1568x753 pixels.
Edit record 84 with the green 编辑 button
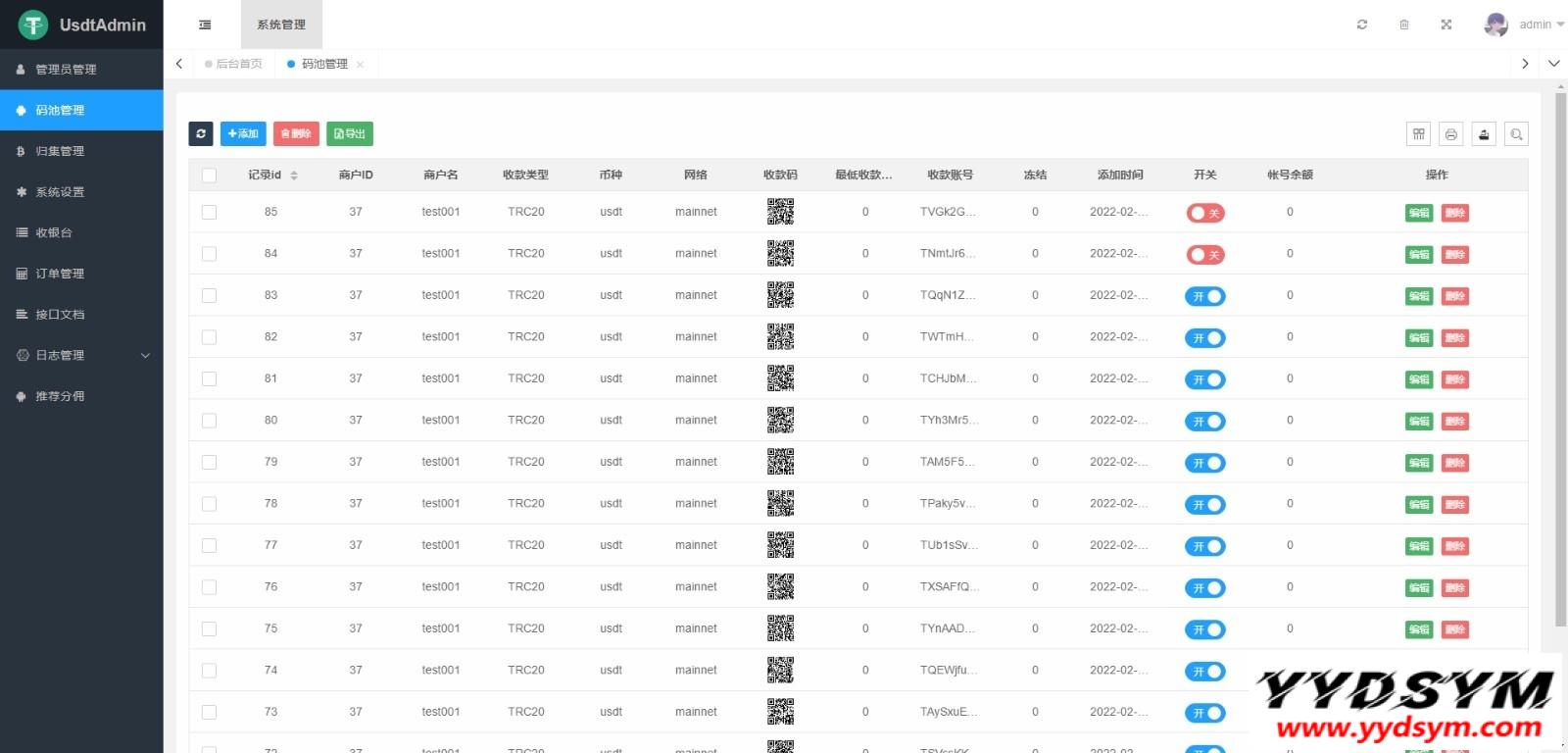pyautogui.click(x=1418, y=255)
